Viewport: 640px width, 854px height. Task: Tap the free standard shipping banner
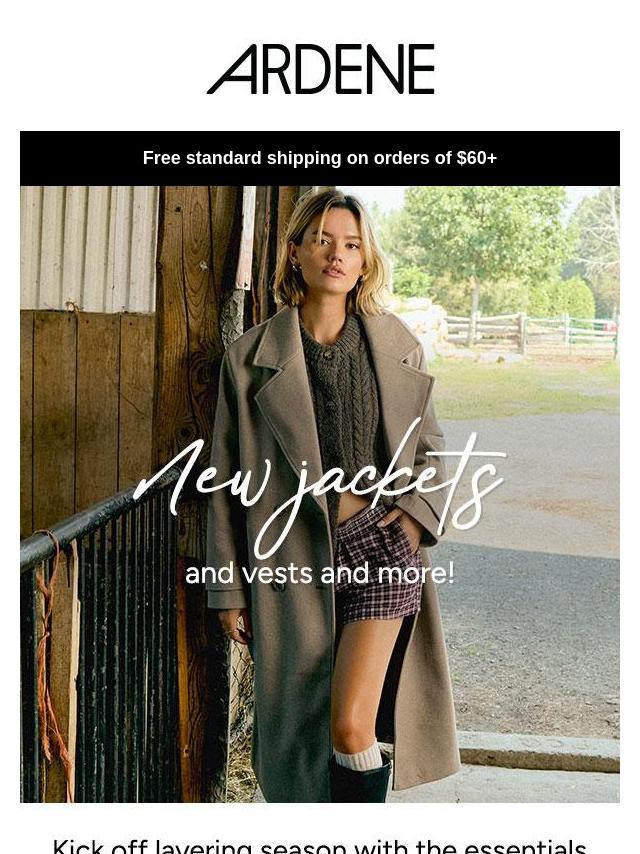[x=320, y=158]
